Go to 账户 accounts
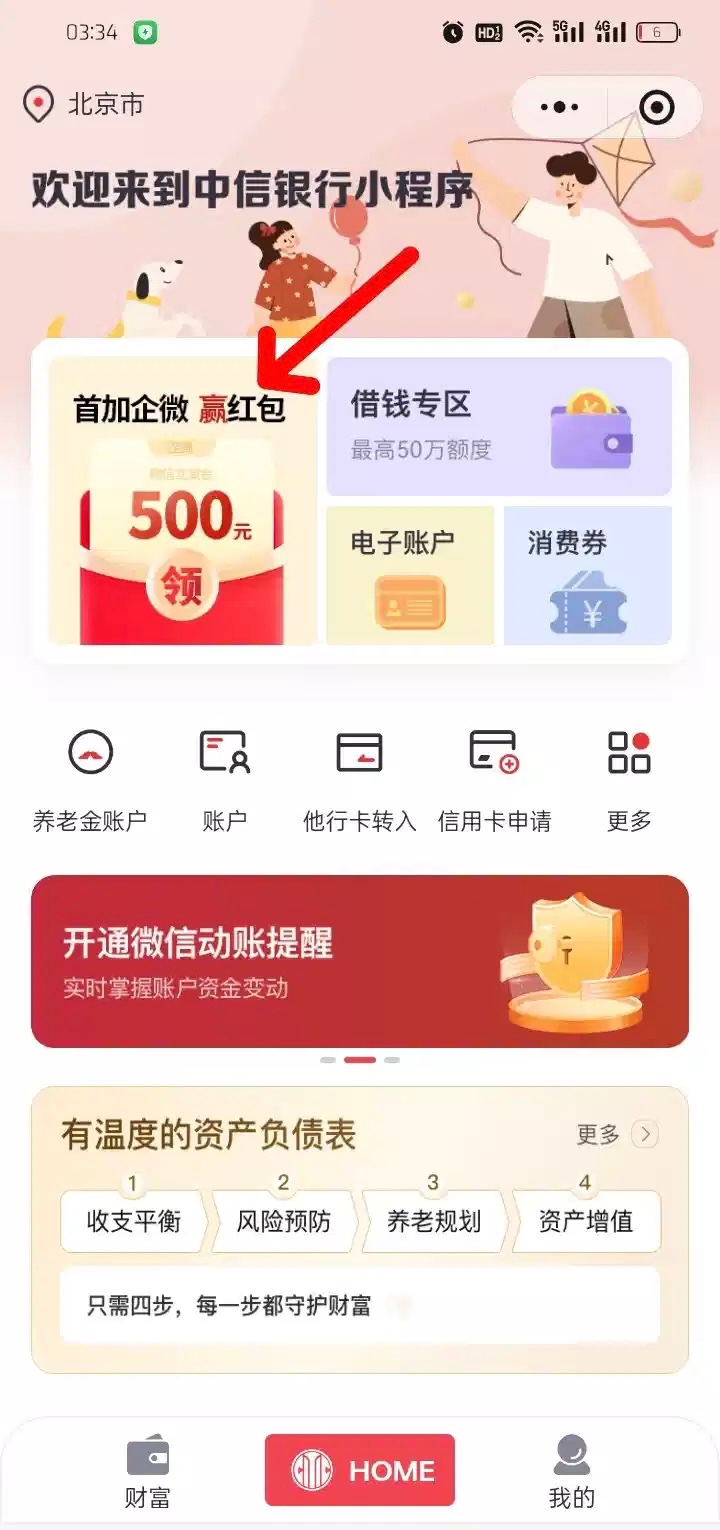The width and height of the screenshot is (720, 1530). (224, 780)
